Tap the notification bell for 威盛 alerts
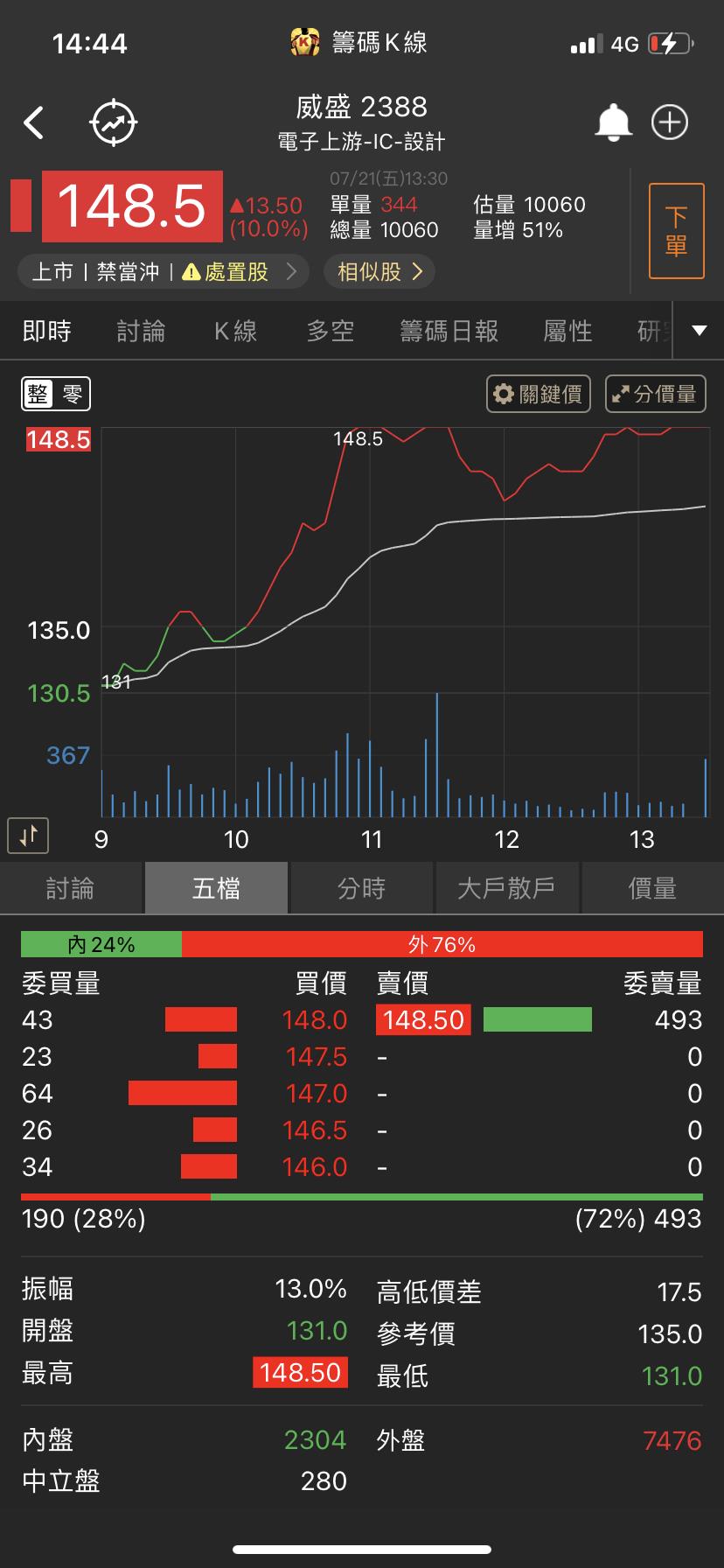 614,122
